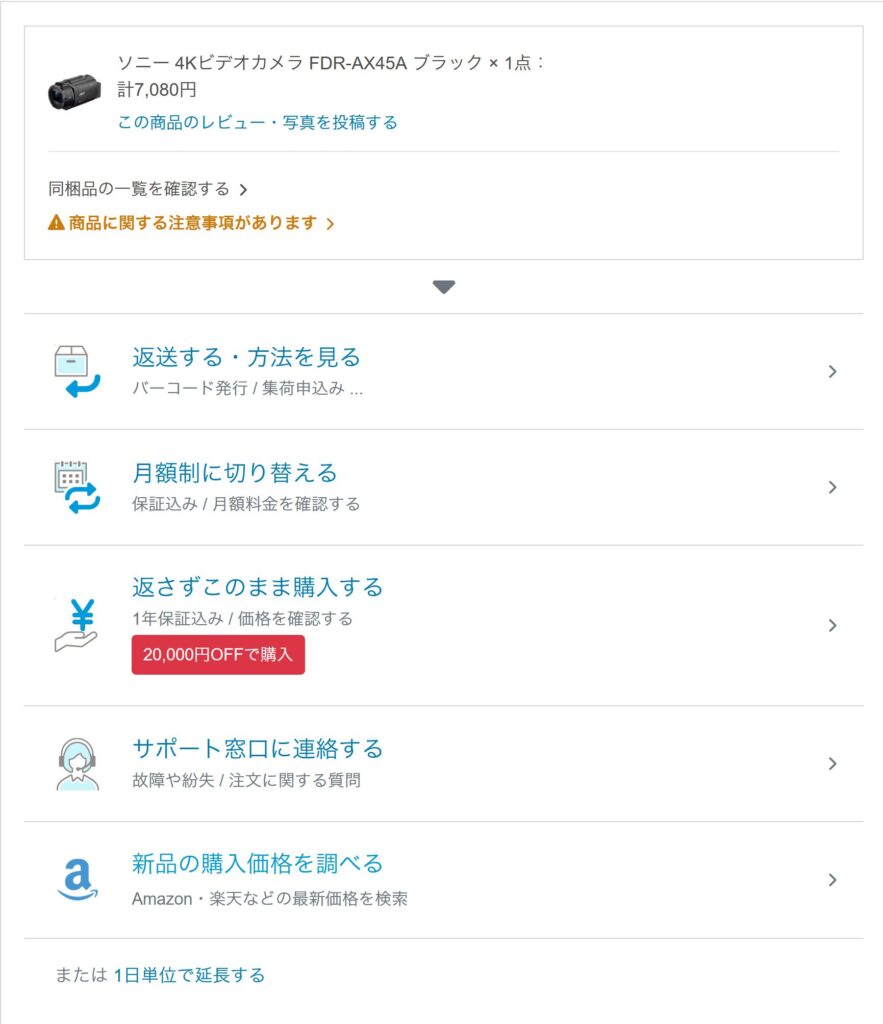
Task: Click the return box icon beside 返送する・方法を見る
Action: click(x=71, y=370)
